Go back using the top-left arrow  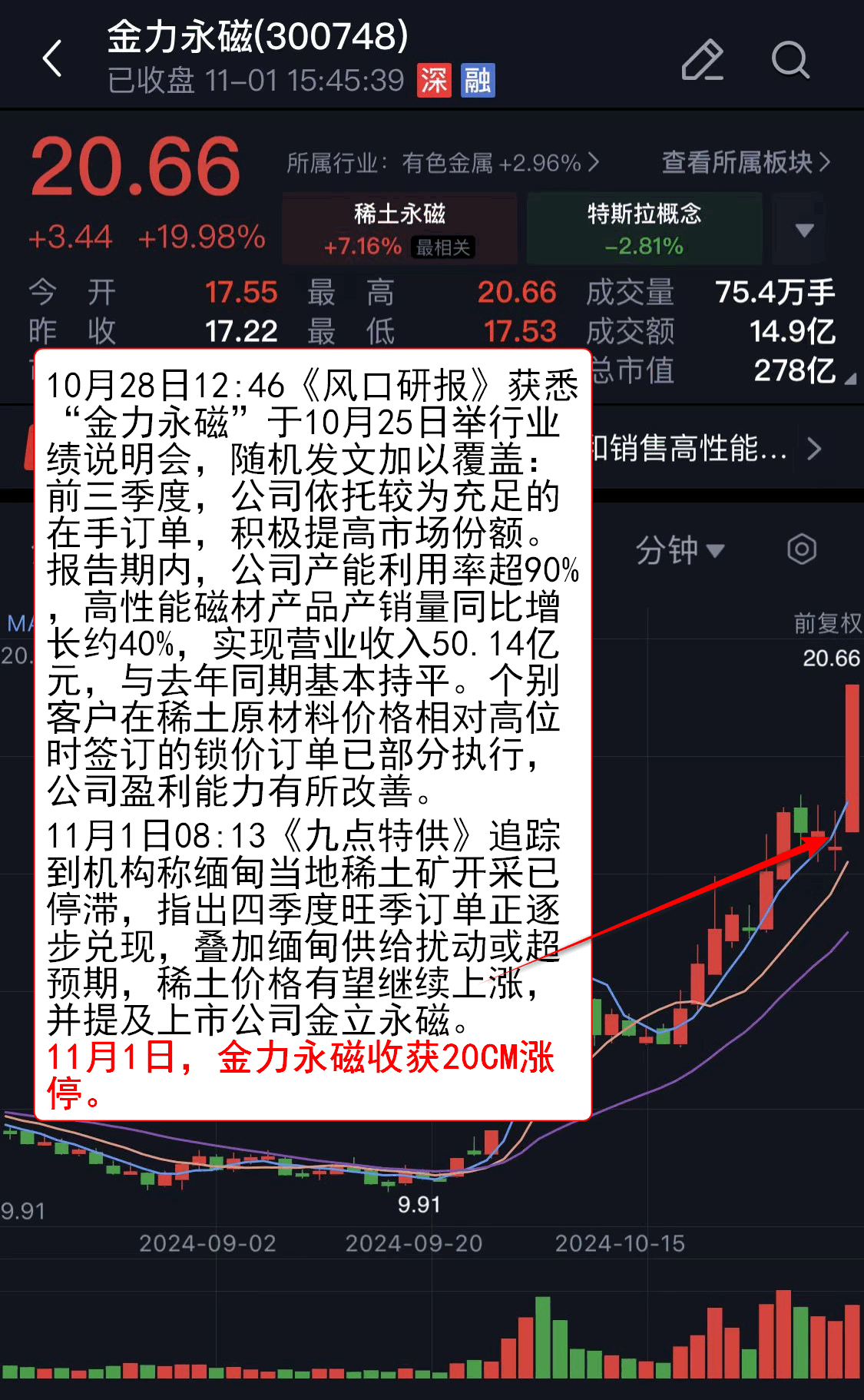(52, 58)
